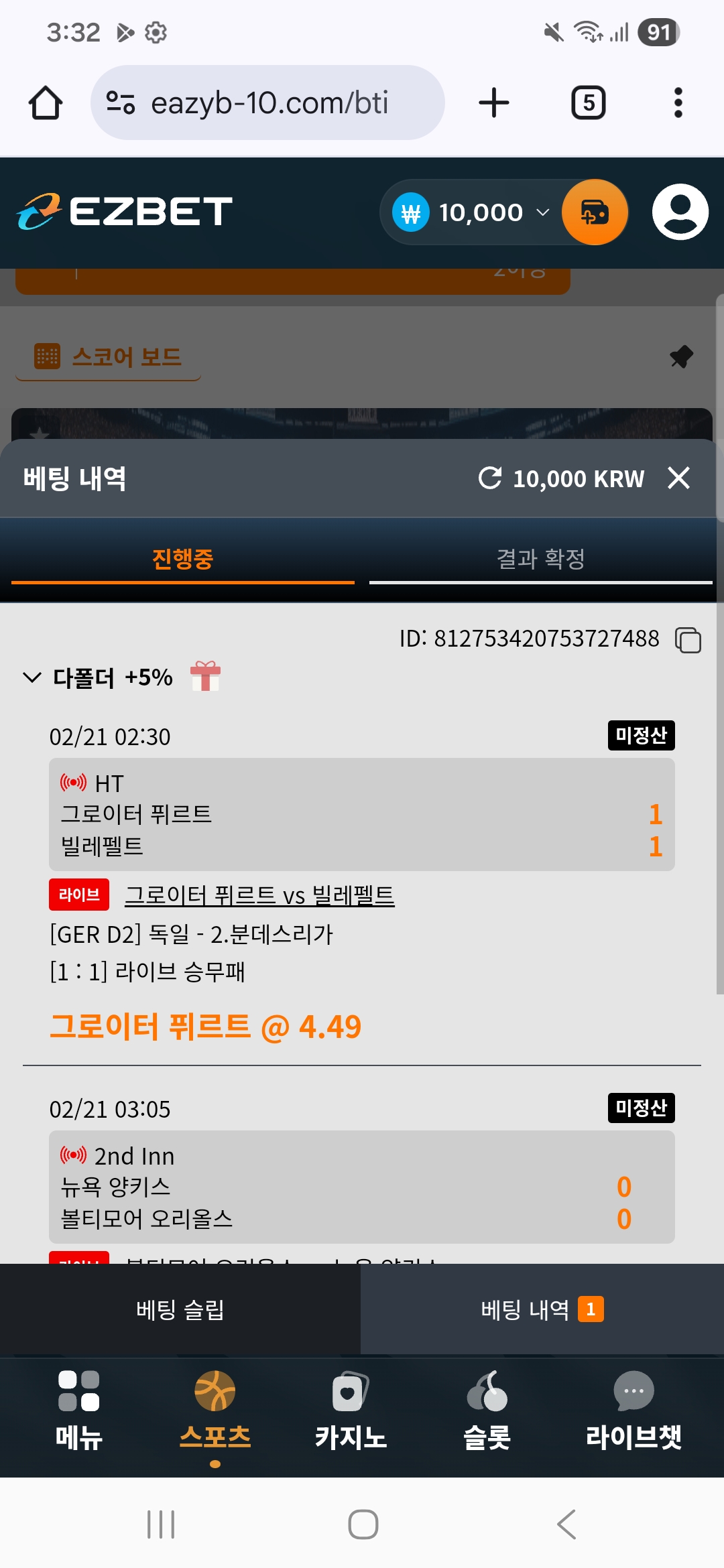Close the 베팅 내역 panel
This screenshot has height=1568, width=724.
pos(678,478)
